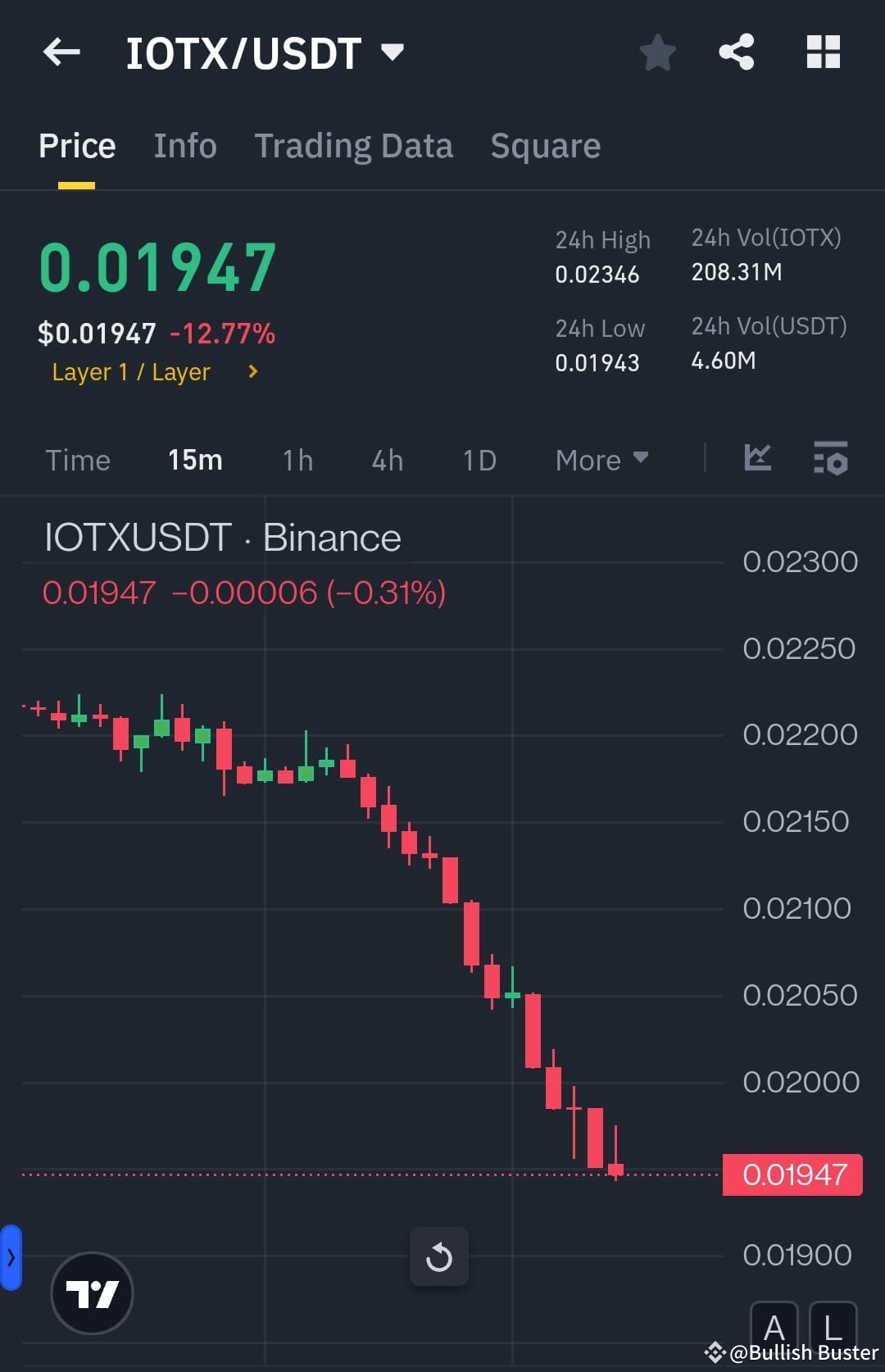Refresh the chart with the reload icon
This screenshot has width=885, height=1372.
coord(440,1257)
